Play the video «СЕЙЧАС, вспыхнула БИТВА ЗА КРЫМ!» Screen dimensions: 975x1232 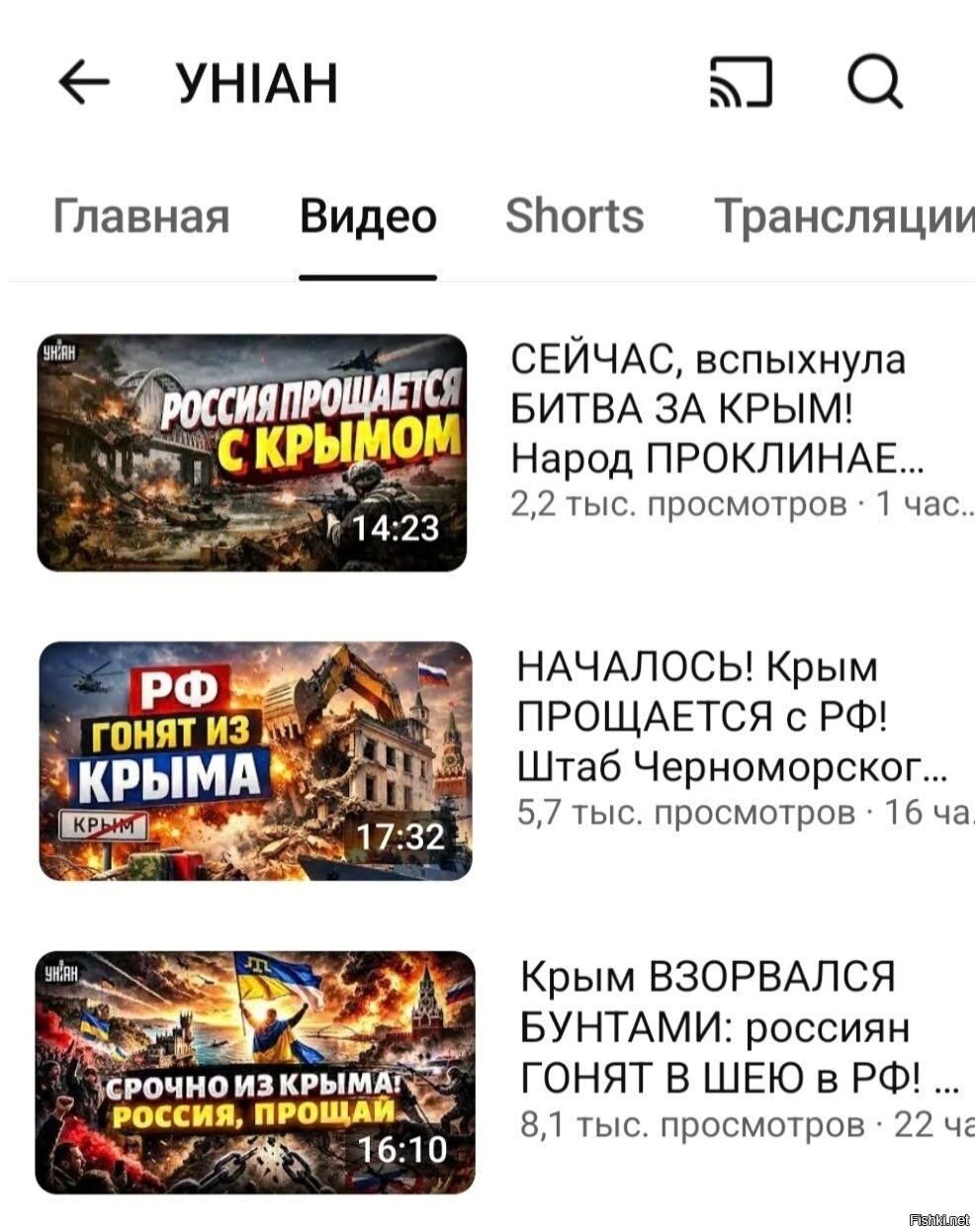point(252,453)
